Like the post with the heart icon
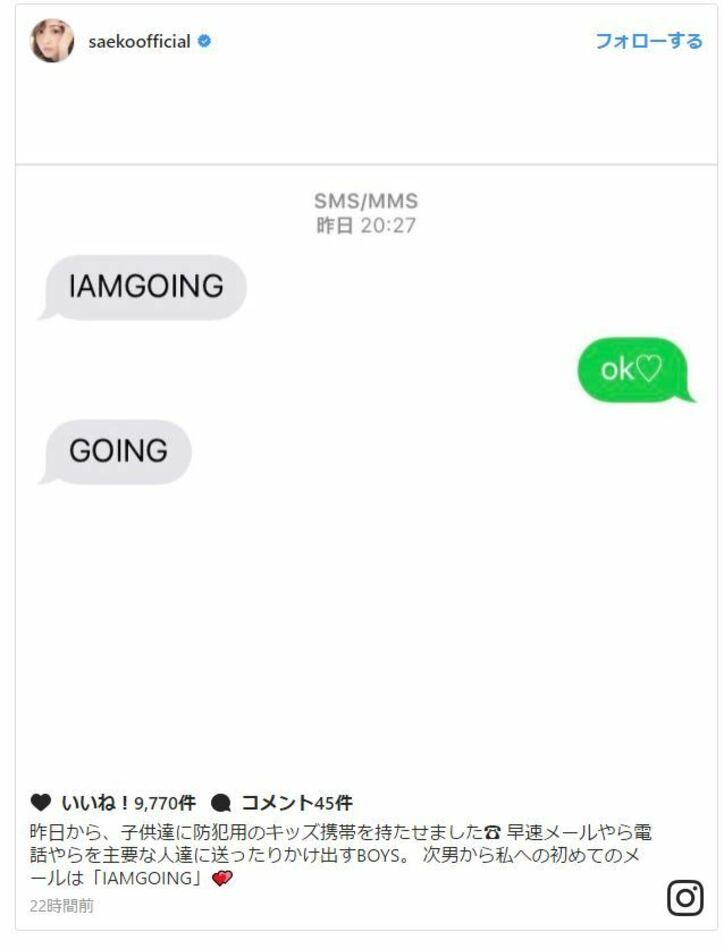724x949 pixels. coord(41,802)
